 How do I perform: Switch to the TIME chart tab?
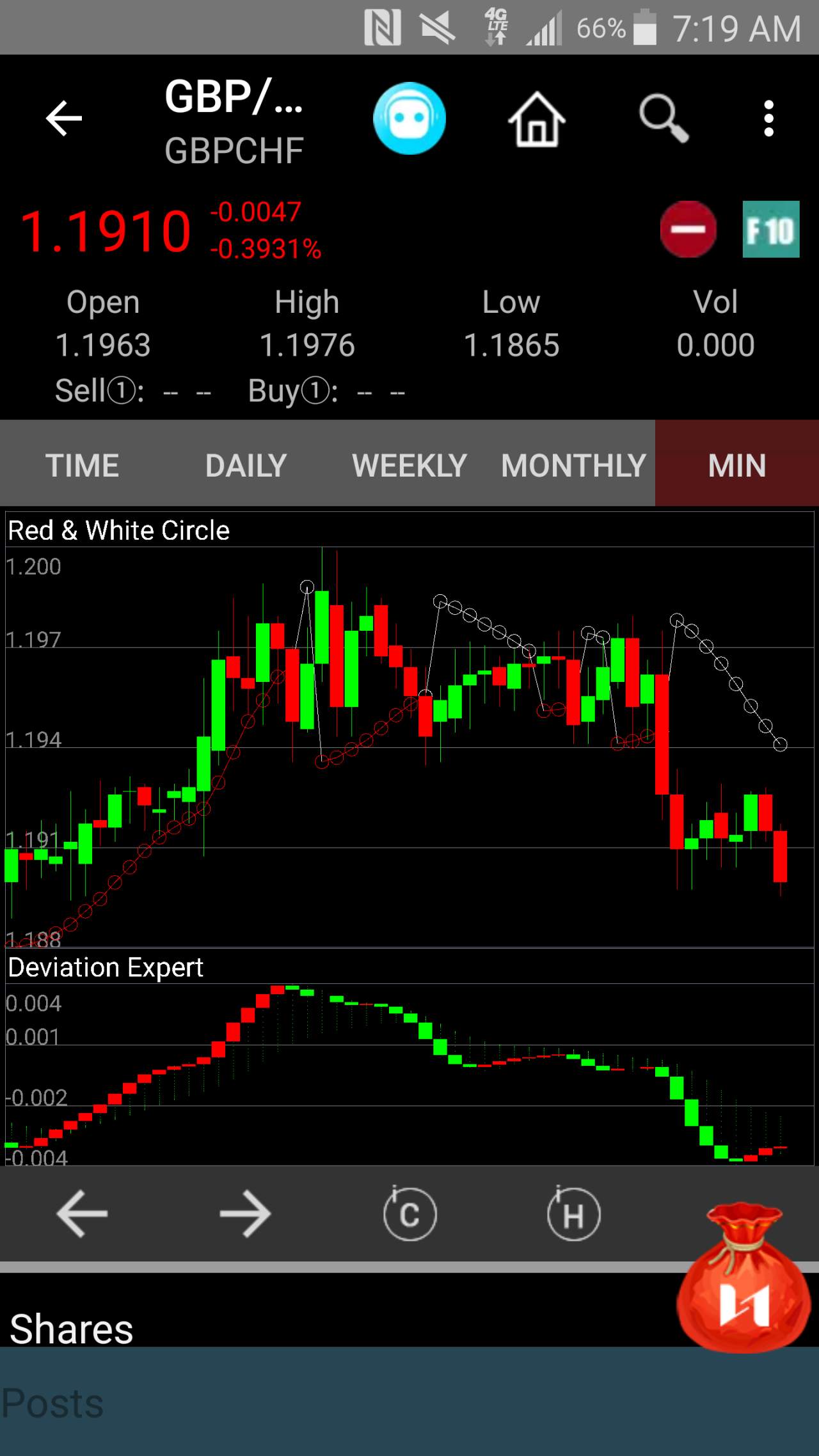(x=82, y=465)
